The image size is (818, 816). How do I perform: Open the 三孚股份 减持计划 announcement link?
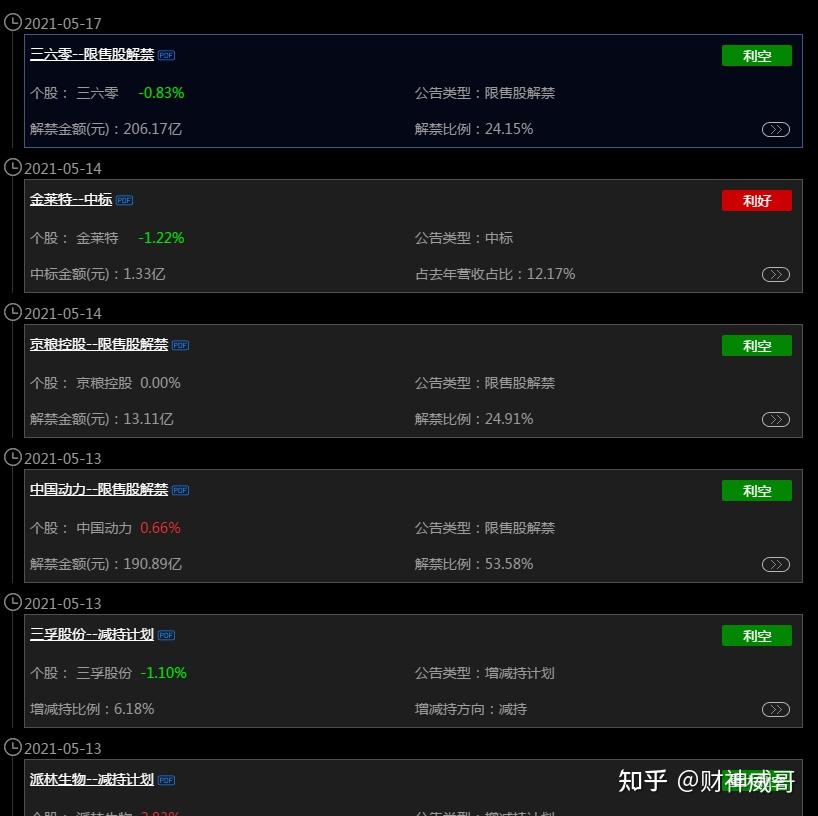pyautogui.click(x=92, y=635)
